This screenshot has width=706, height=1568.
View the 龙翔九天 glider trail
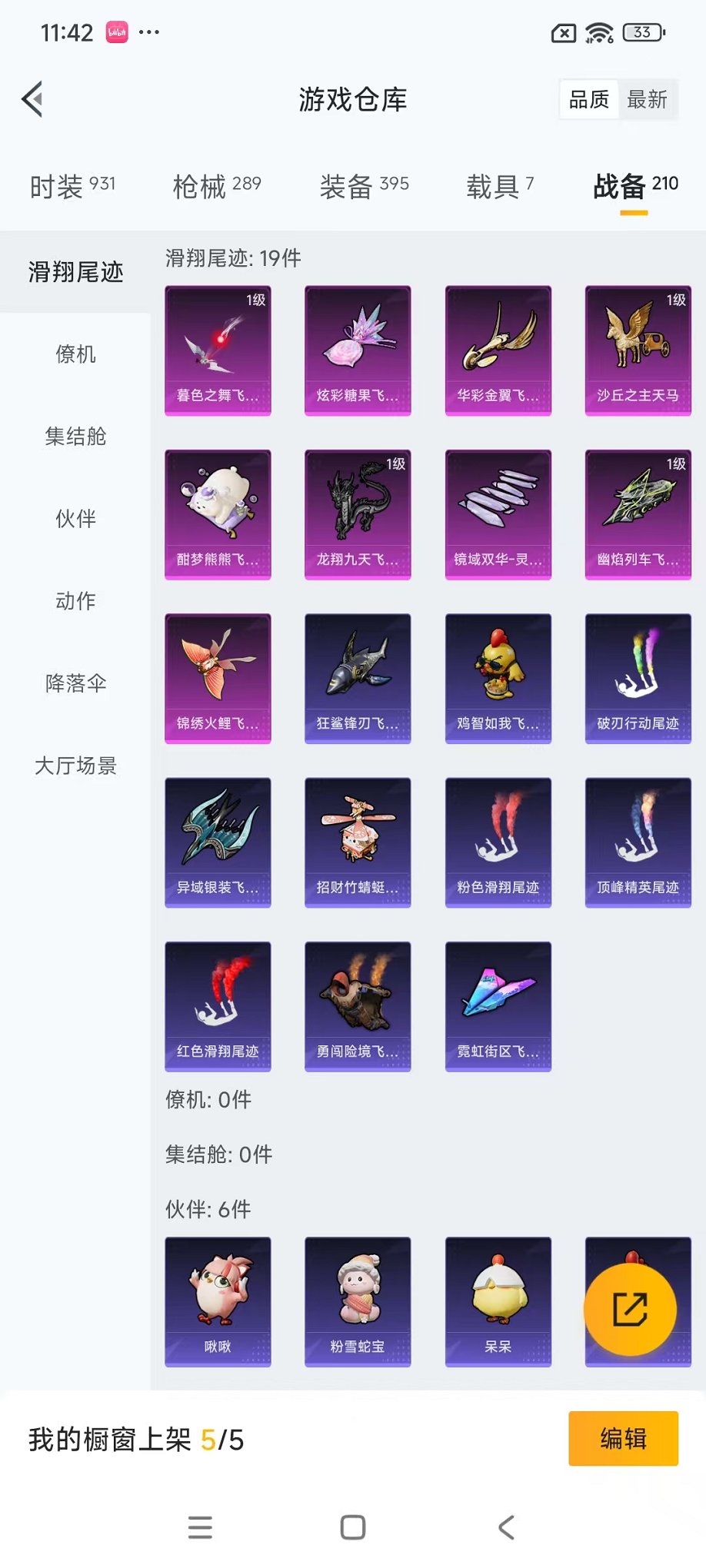358,513
